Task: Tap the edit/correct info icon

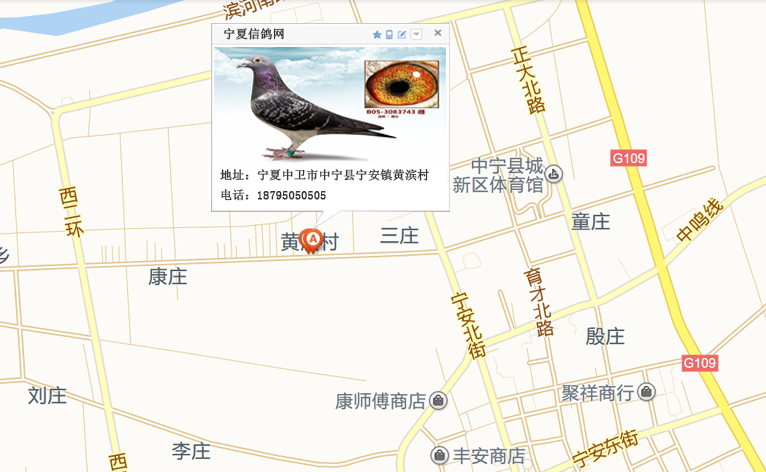Action: (402, 34)
